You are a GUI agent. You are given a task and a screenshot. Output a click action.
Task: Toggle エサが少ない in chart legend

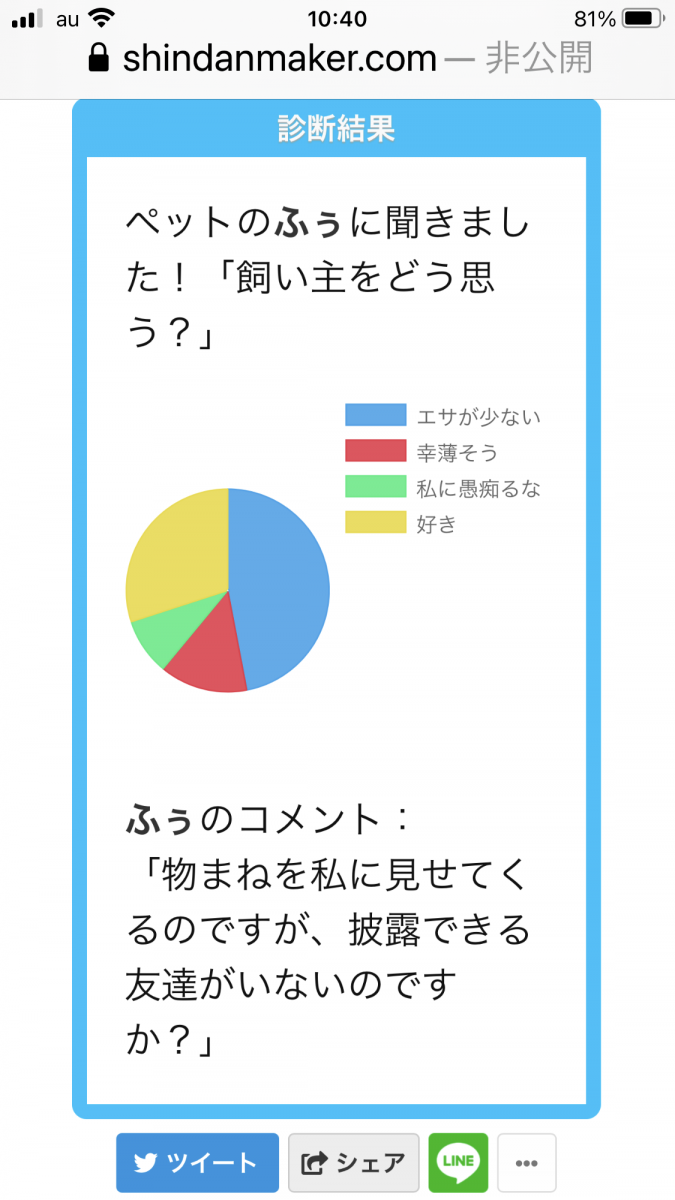[443, 416]
